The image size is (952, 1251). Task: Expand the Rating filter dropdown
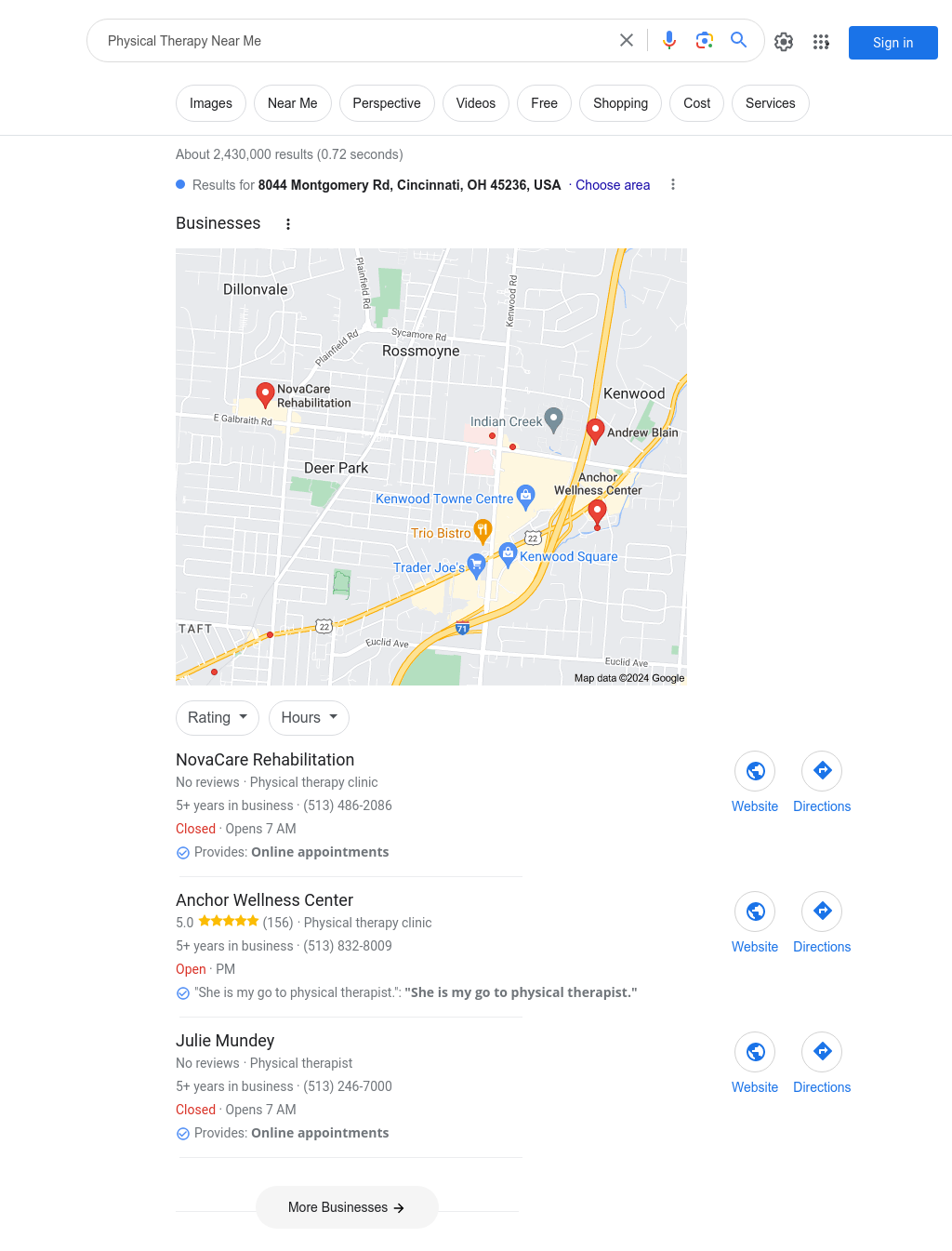tap(218, 718)
